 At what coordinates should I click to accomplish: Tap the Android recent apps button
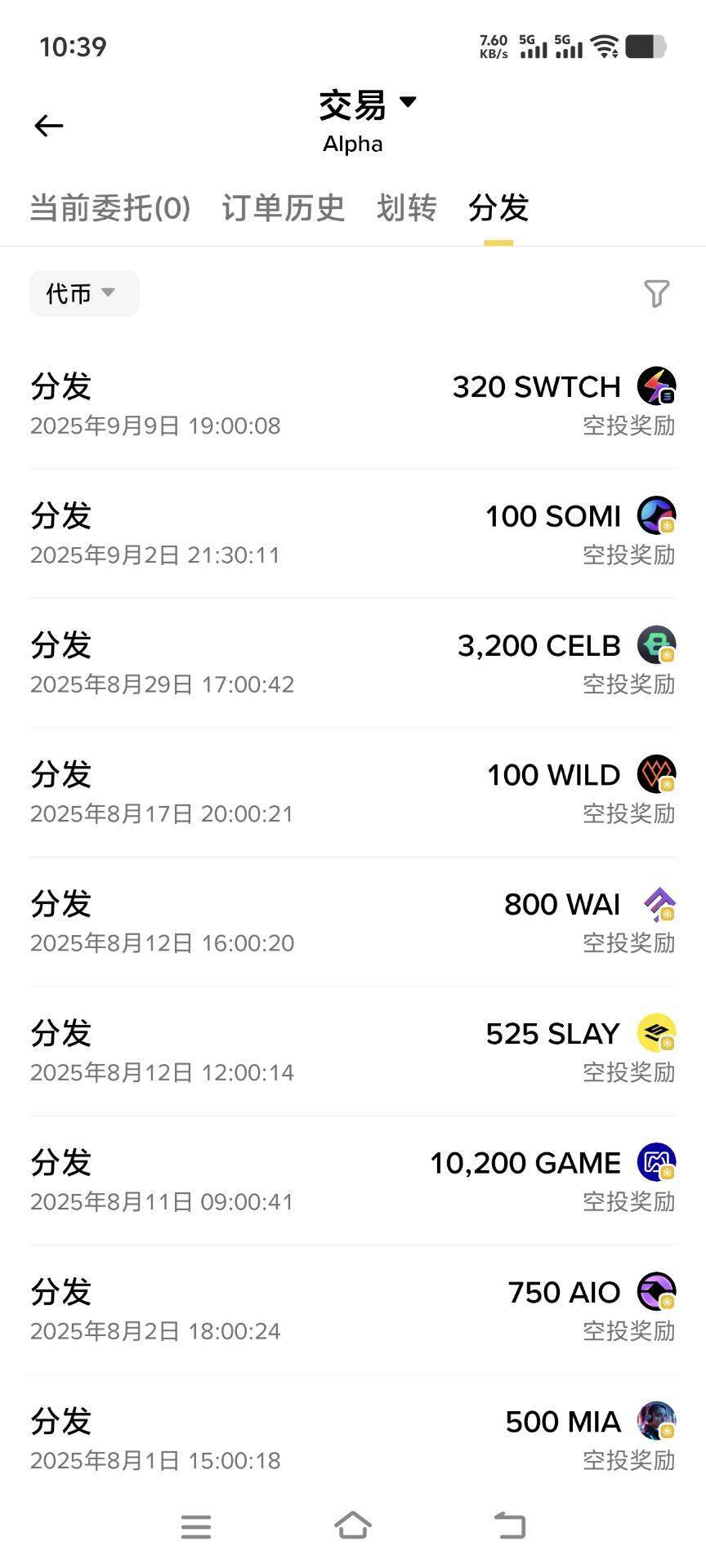[196, 1527]
